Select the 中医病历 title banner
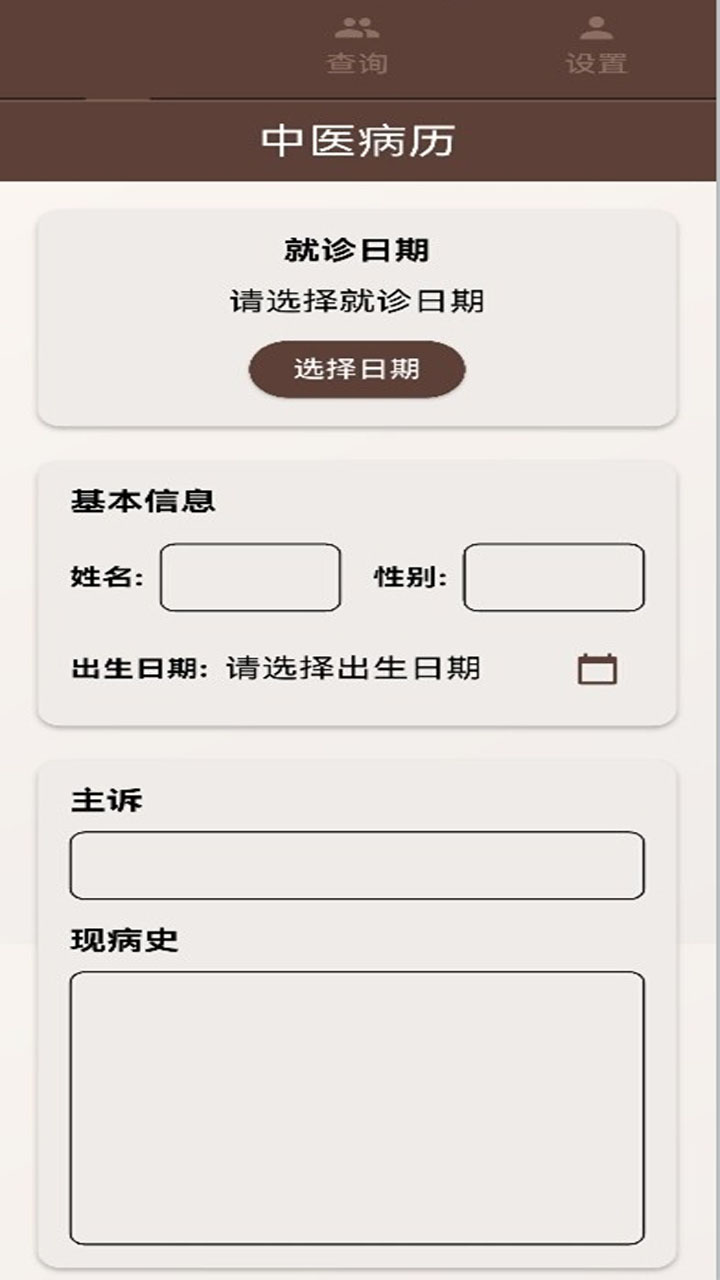 tap(358, 140)
